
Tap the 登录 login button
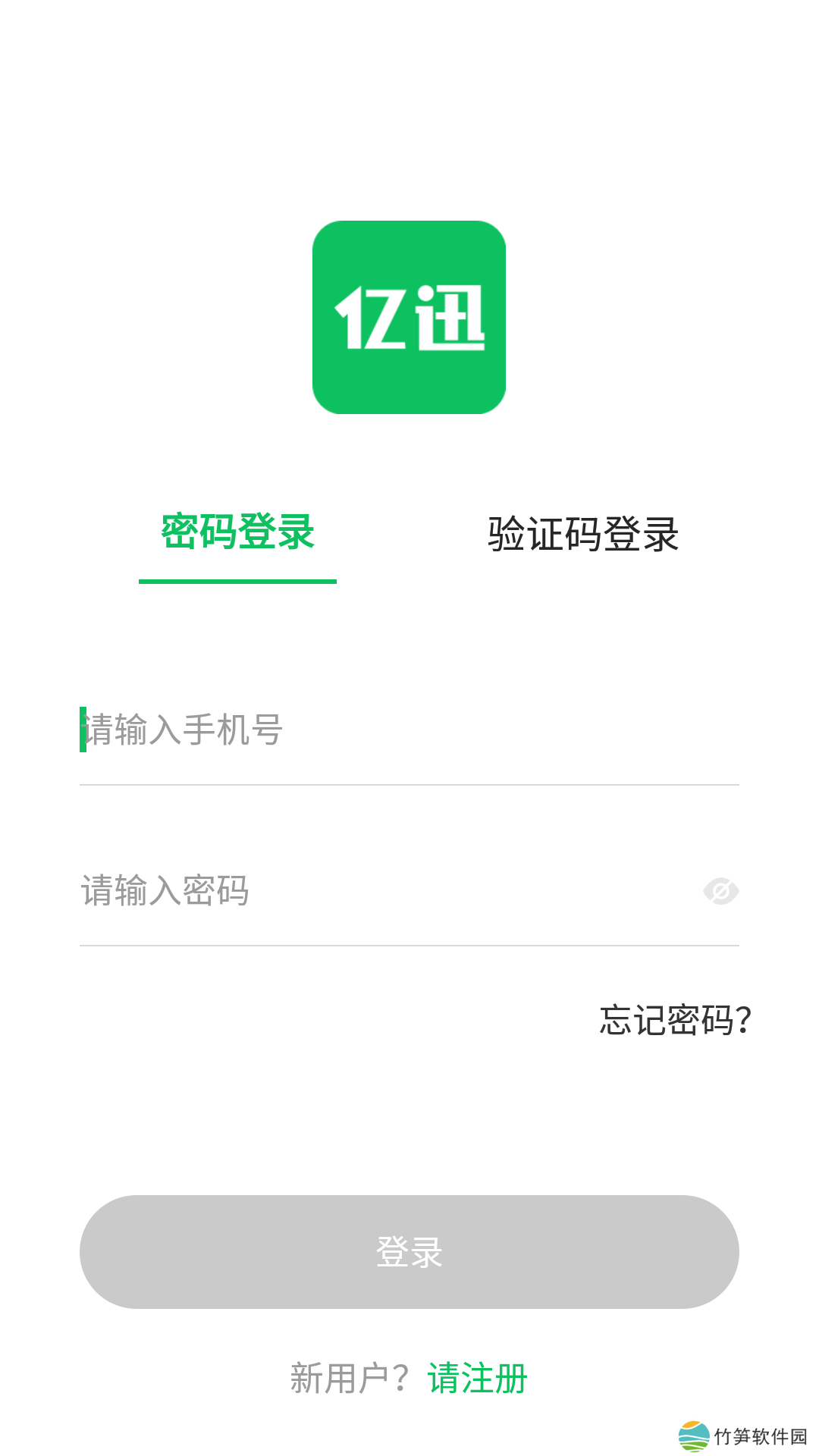409,1252
